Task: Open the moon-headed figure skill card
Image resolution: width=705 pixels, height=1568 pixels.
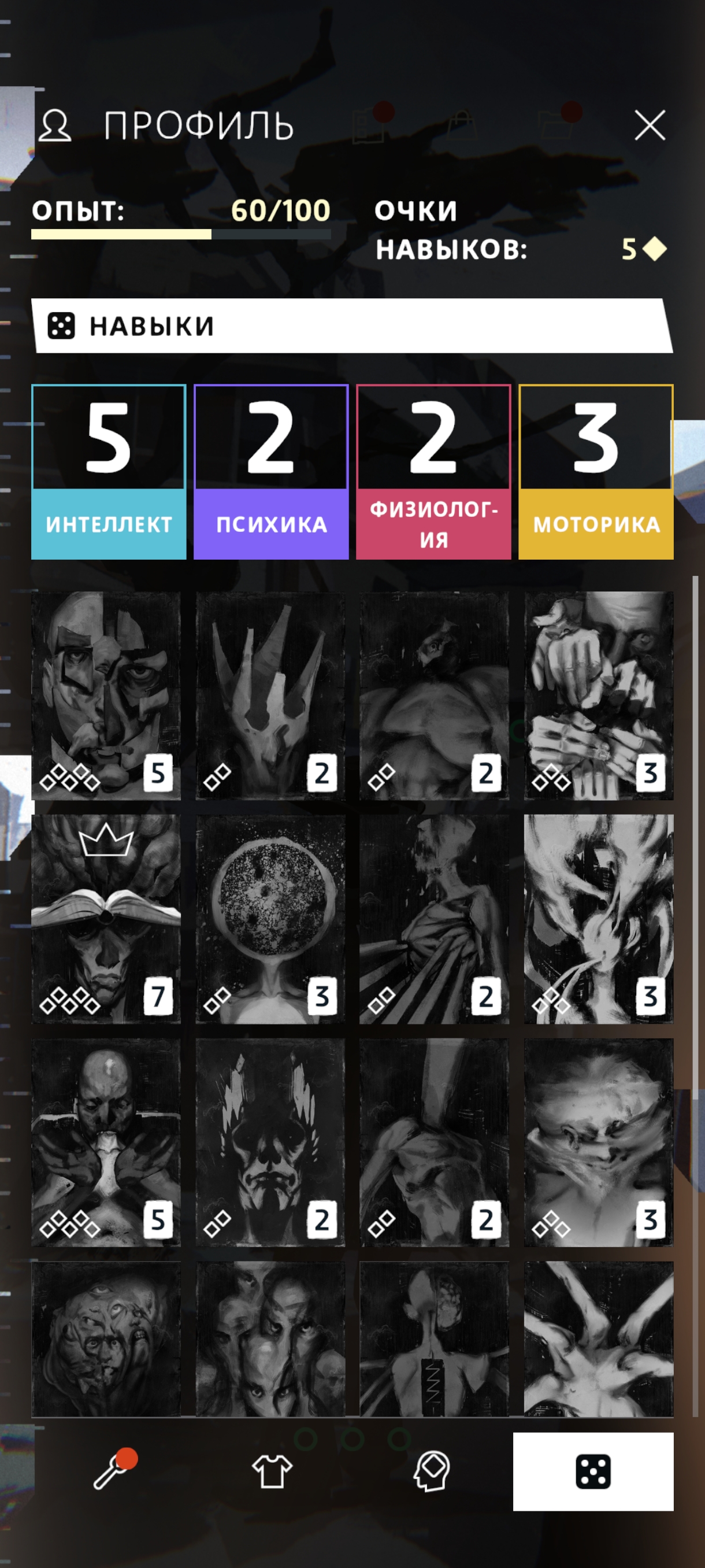Action: click(x=270, y=919)
